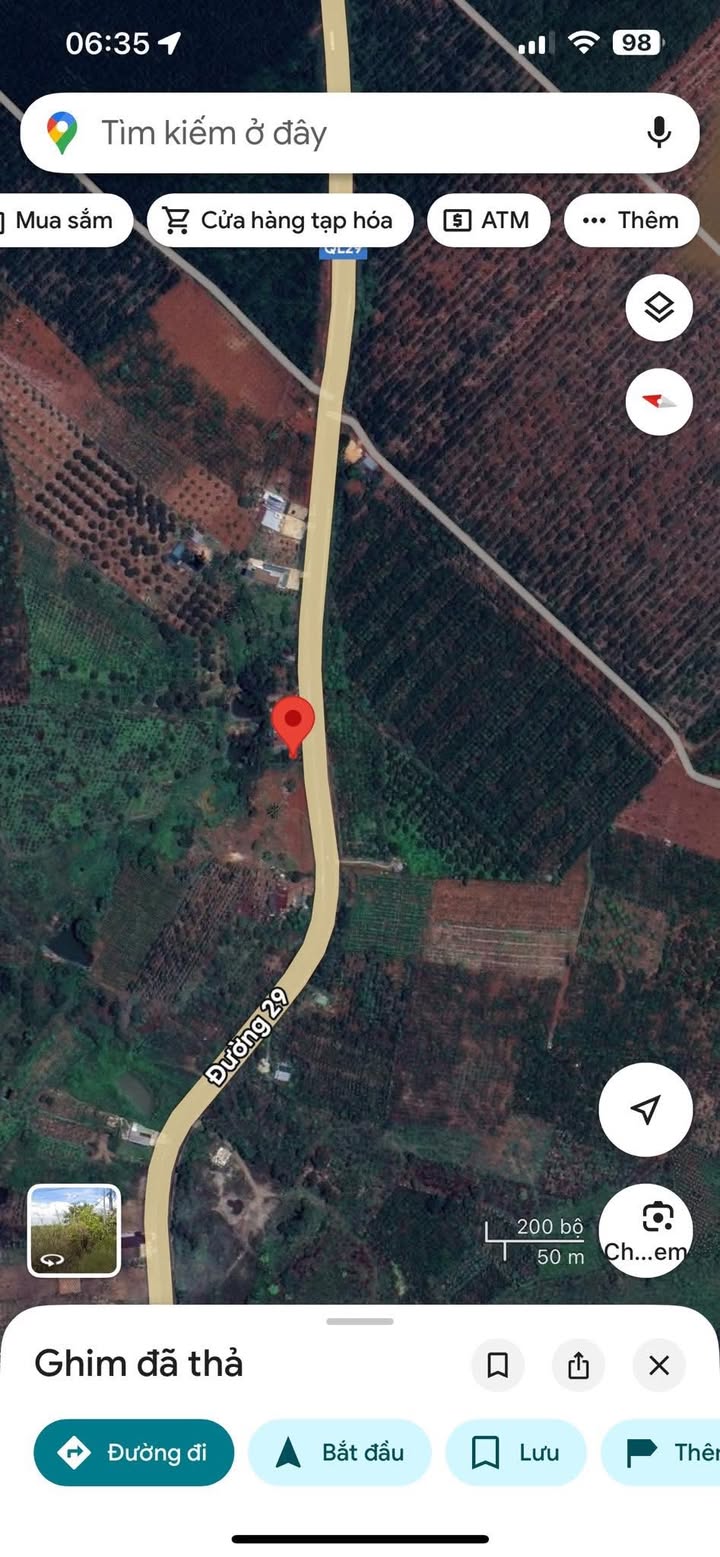Open the Street View thumbnail
The height and width of the screenshot is (1557, 720).
click(74, 1230)
